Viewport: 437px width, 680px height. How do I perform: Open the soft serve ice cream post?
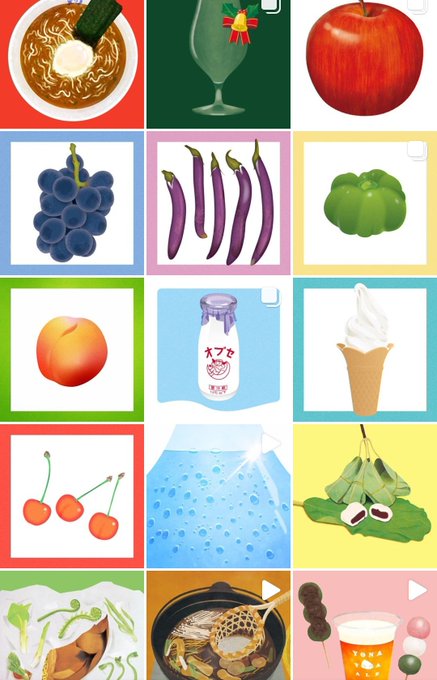click(x=365, y=350)
